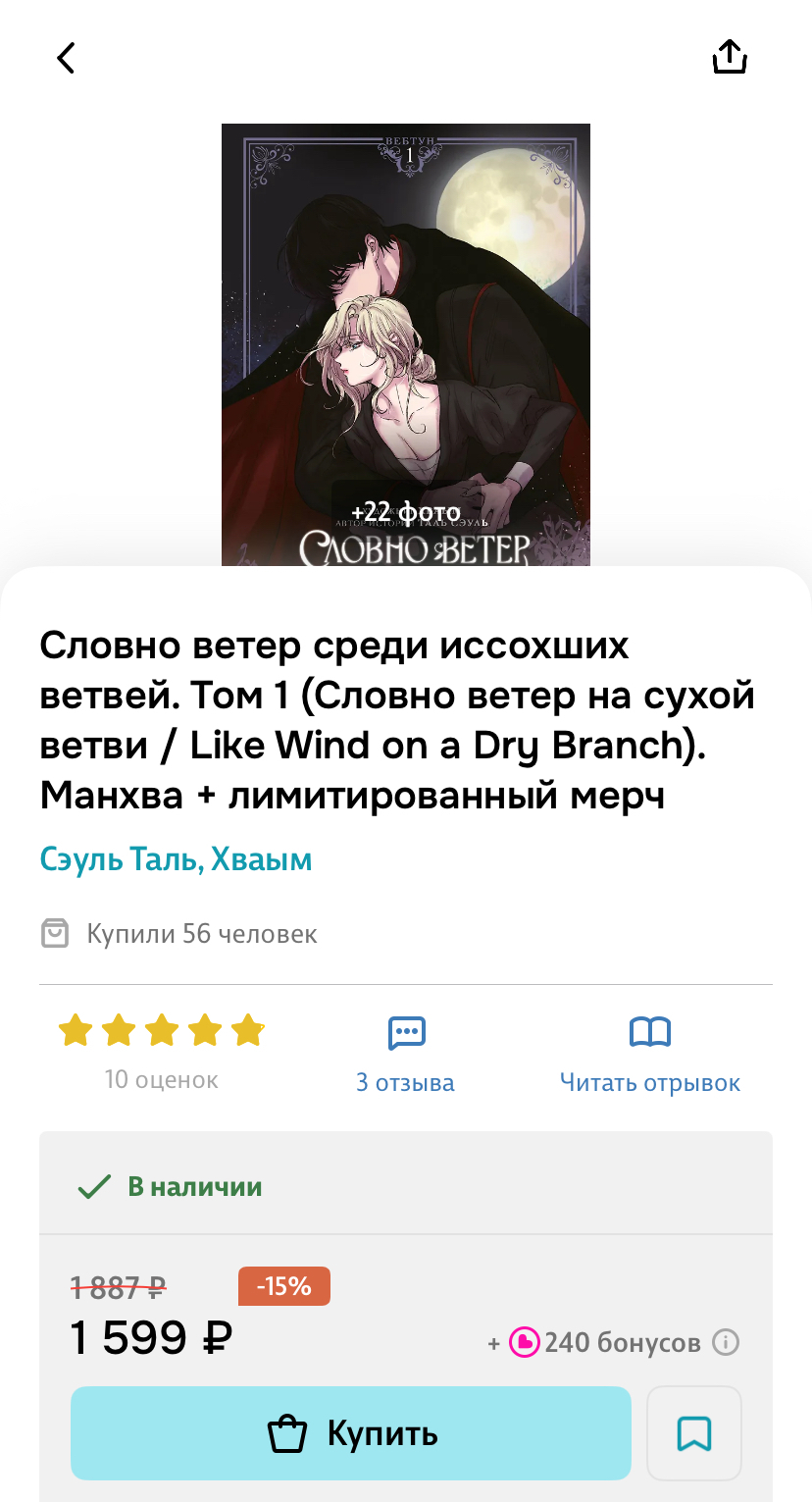Open the 3 отзыва reviews
The image size is (812, 1502).
(x=405, y=1055)
